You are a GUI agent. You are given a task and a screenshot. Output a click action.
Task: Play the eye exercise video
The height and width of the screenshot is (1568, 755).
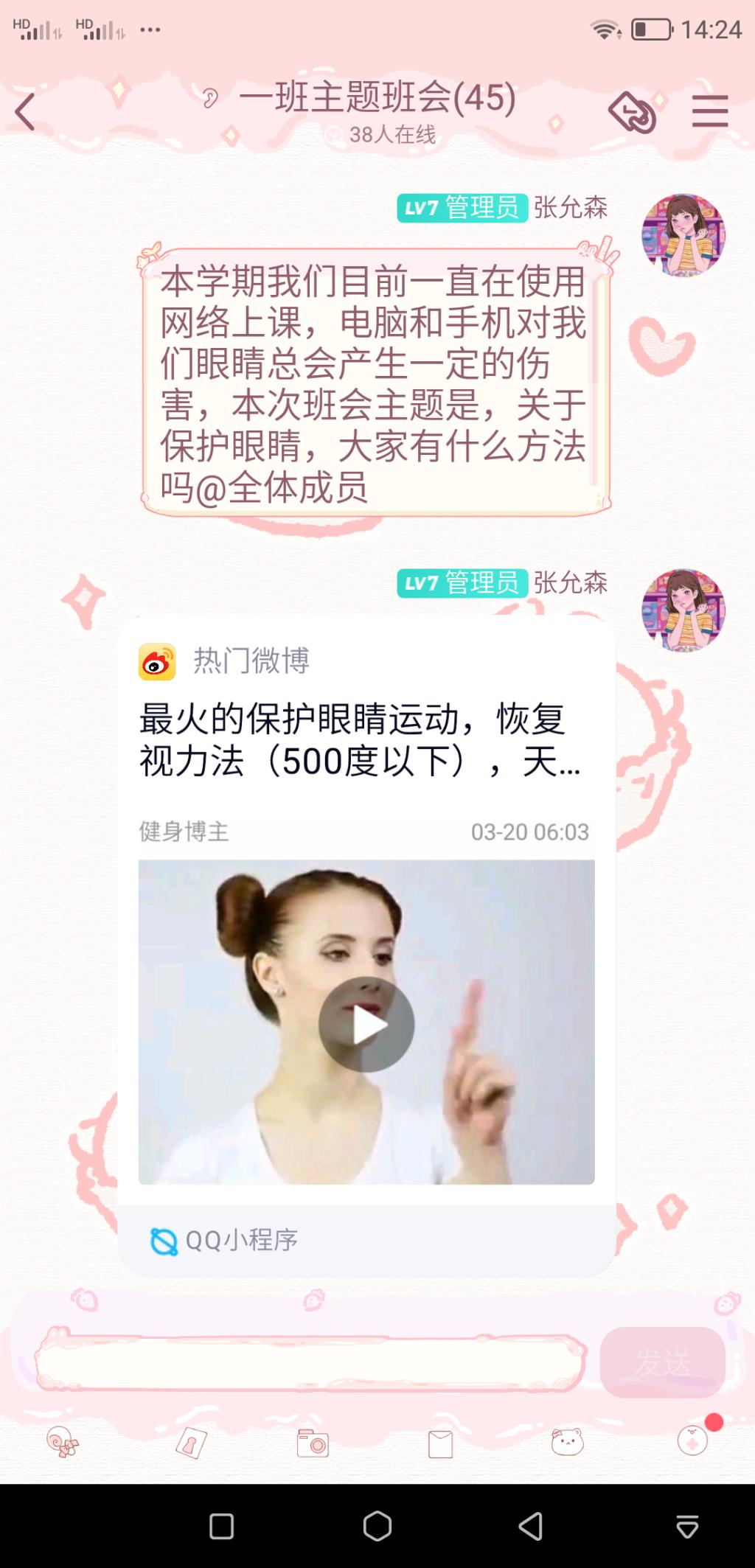pyautogui.click(x=366, y=1024)
